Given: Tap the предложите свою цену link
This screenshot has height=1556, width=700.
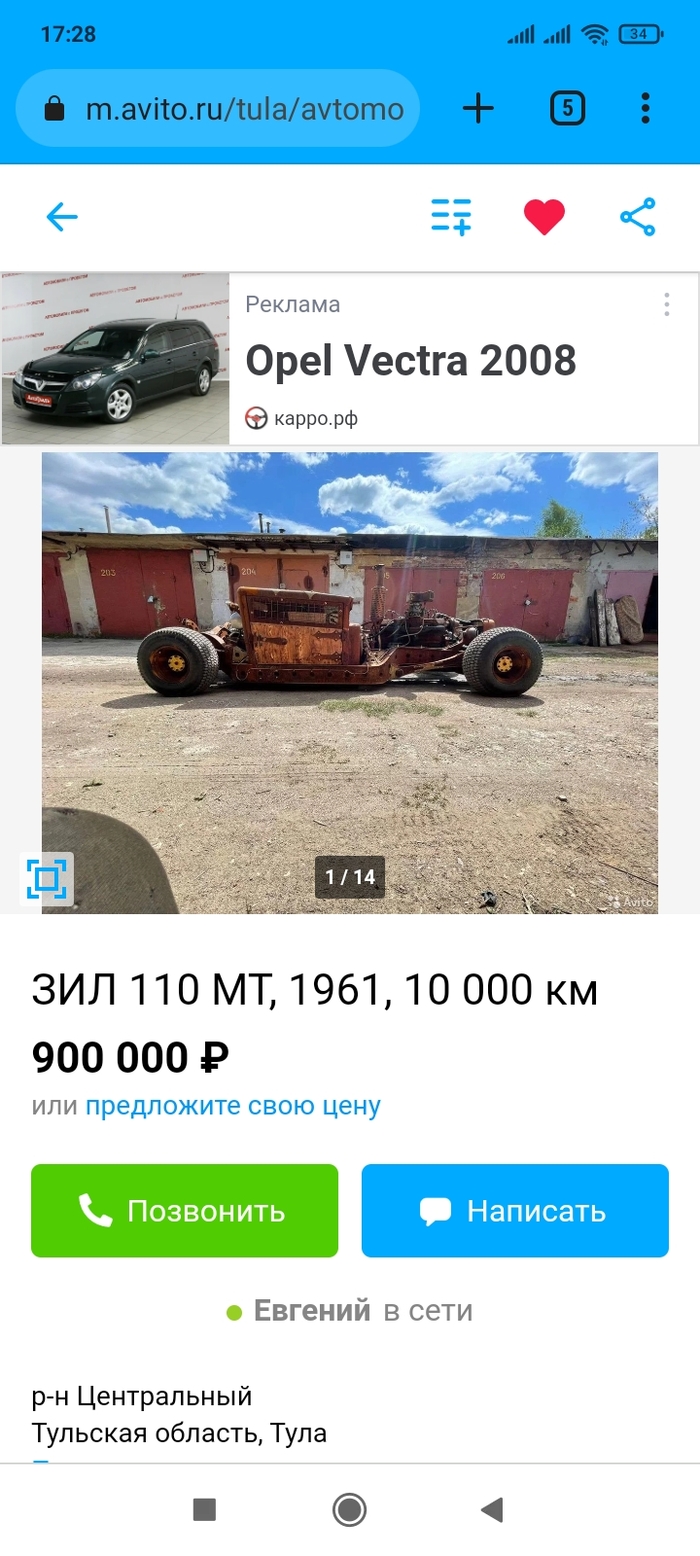Looking at the screenshot, I should (232, 1106).
